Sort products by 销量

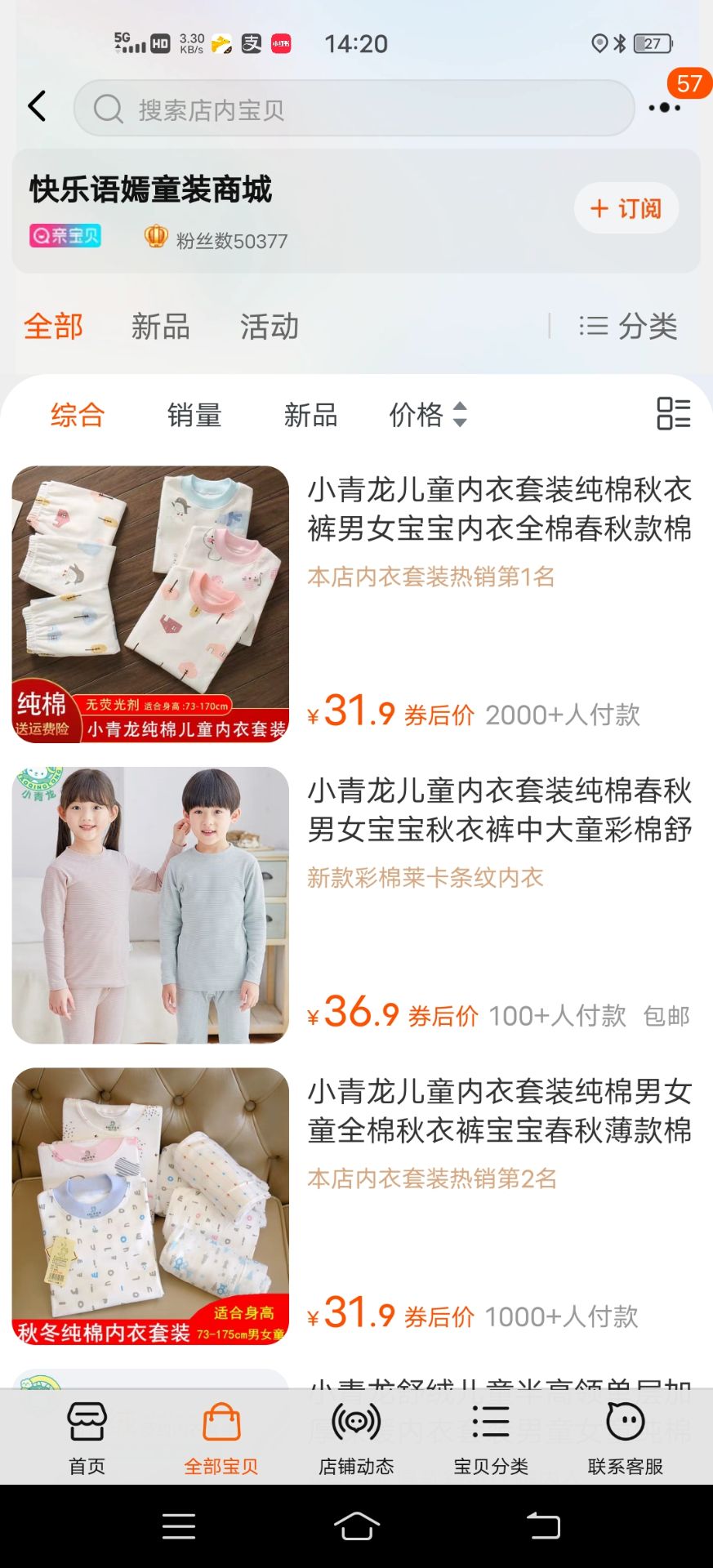(194, 415)
